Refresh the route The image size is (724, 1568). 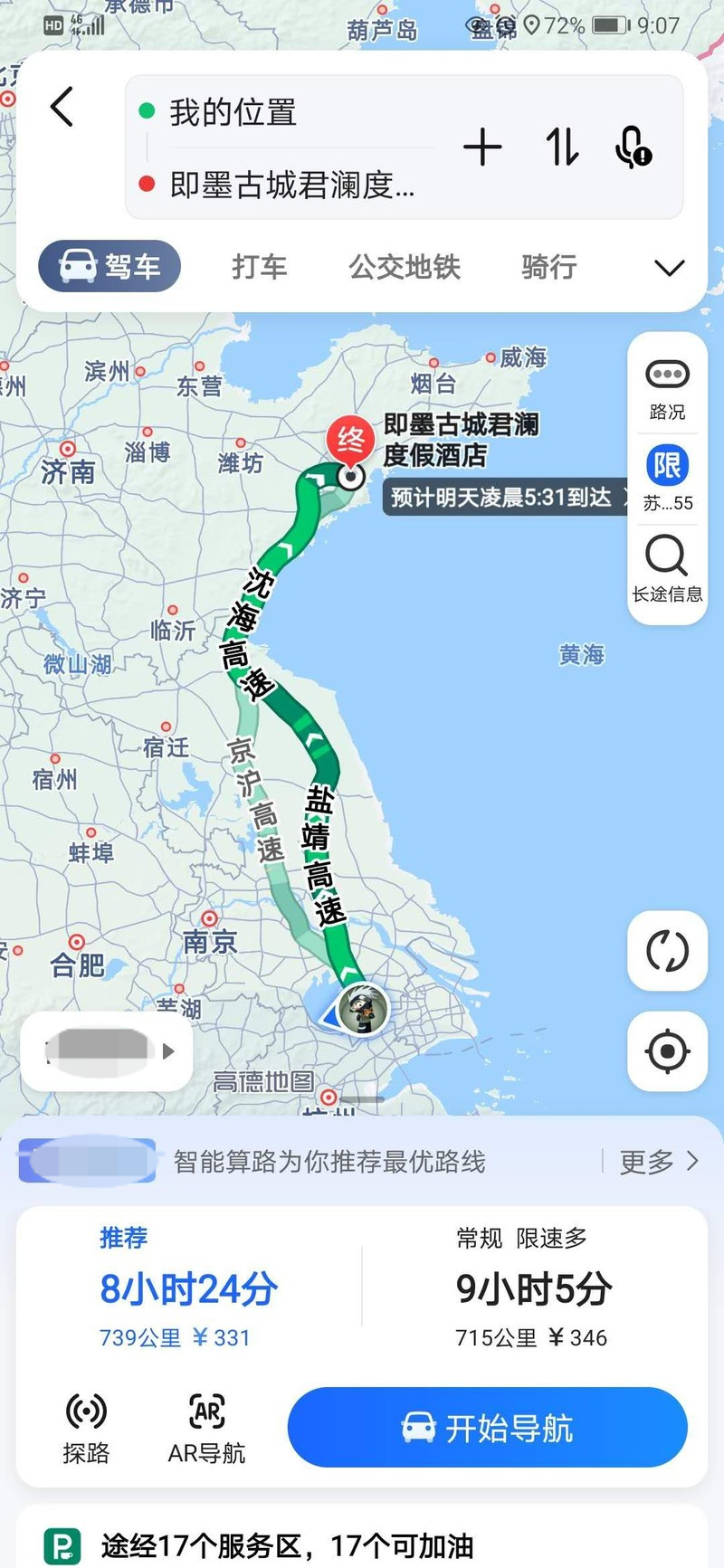pos(667,952)
